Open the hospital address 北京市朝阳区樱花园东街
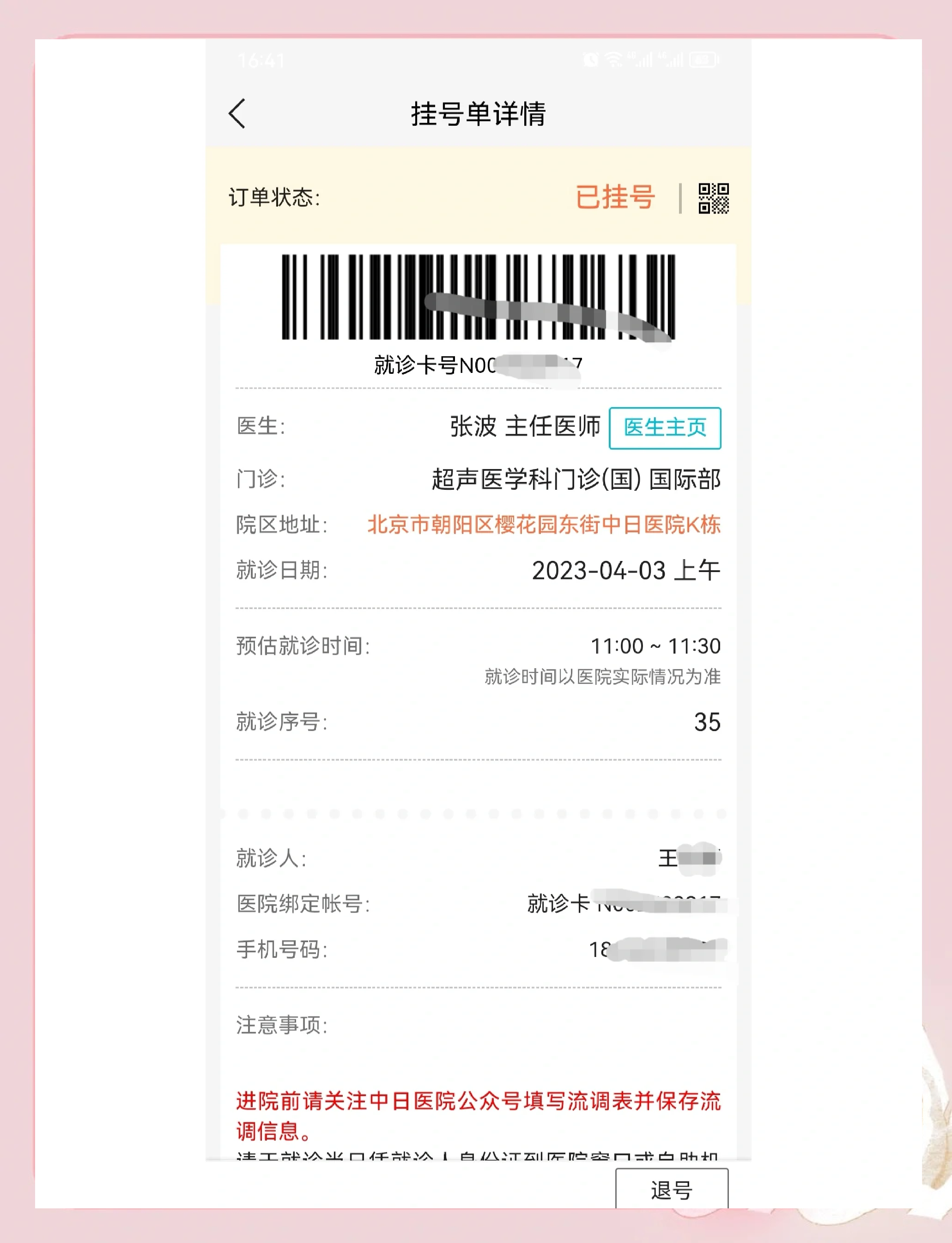 click(543, 524)
